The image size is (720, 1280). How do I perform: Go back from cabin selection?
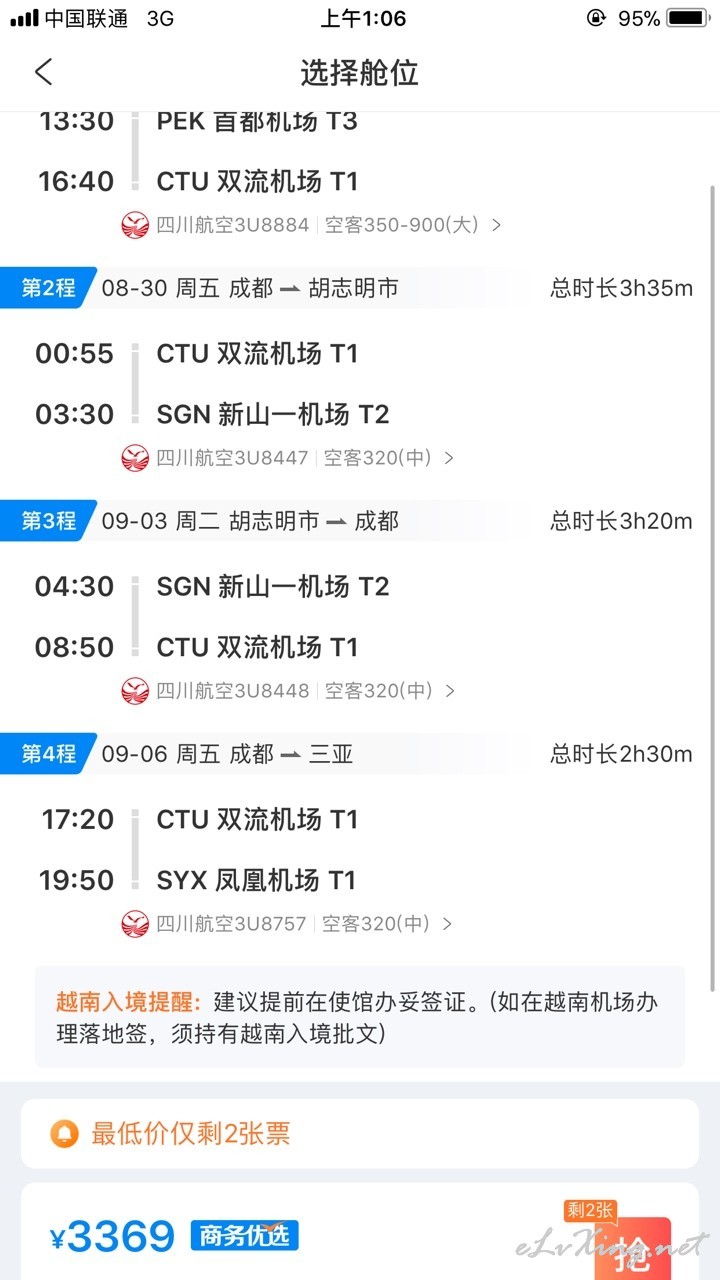click(x=43, y=72)
